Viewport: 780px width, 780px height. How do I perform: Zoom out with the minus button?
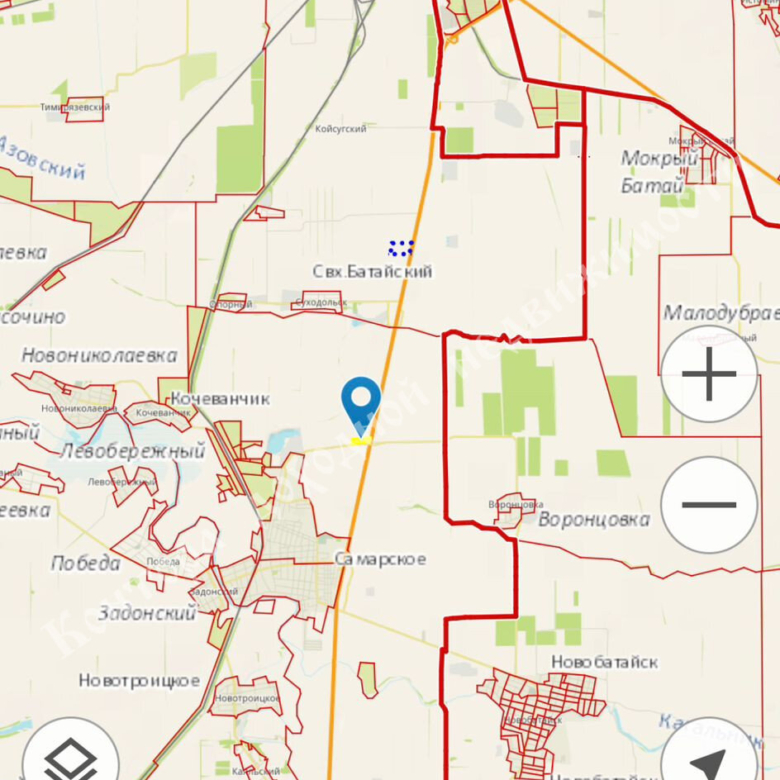tap(709, 505)
